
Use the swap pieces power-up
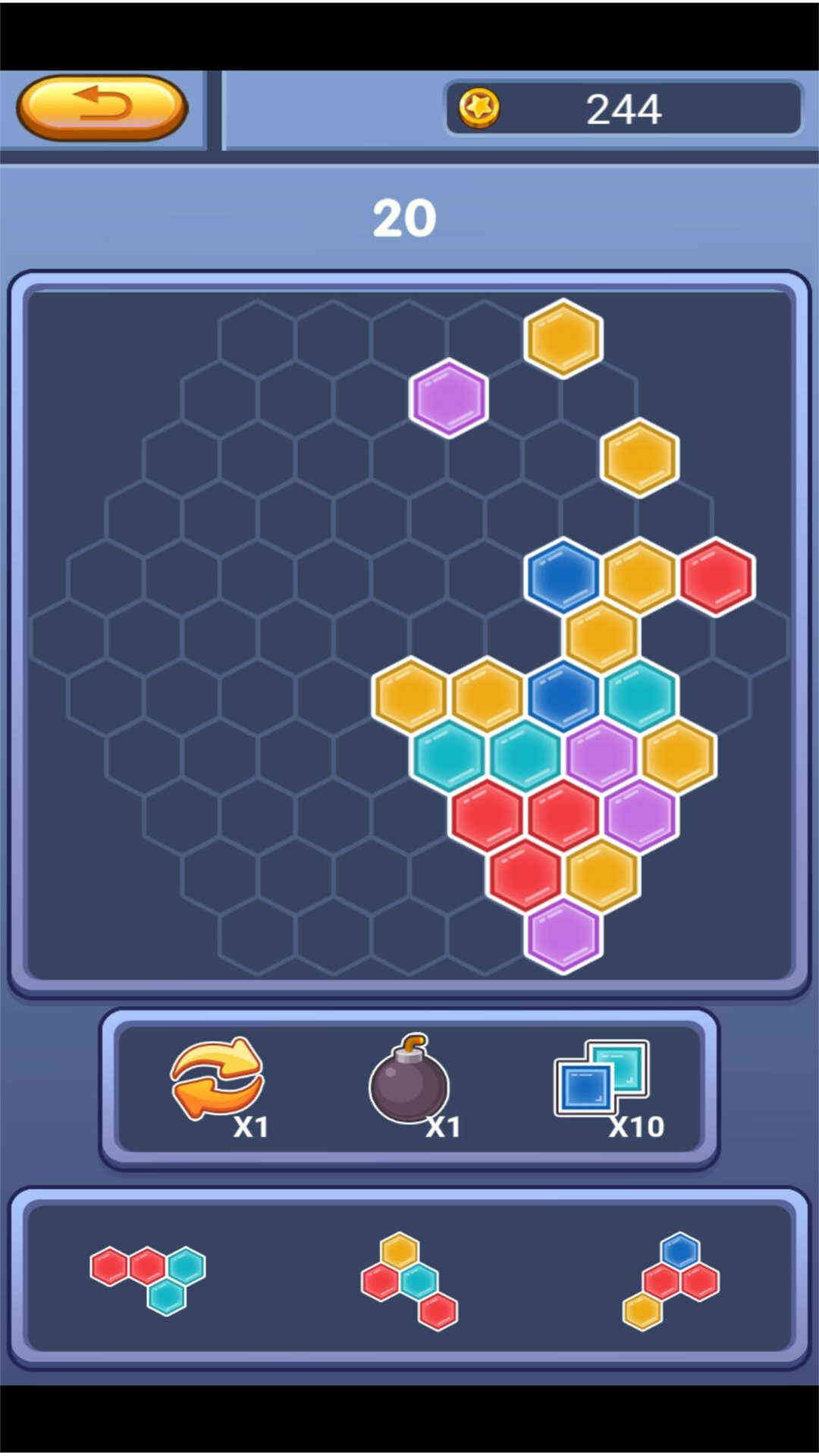pyautogui.click(x=217, y=1078)
